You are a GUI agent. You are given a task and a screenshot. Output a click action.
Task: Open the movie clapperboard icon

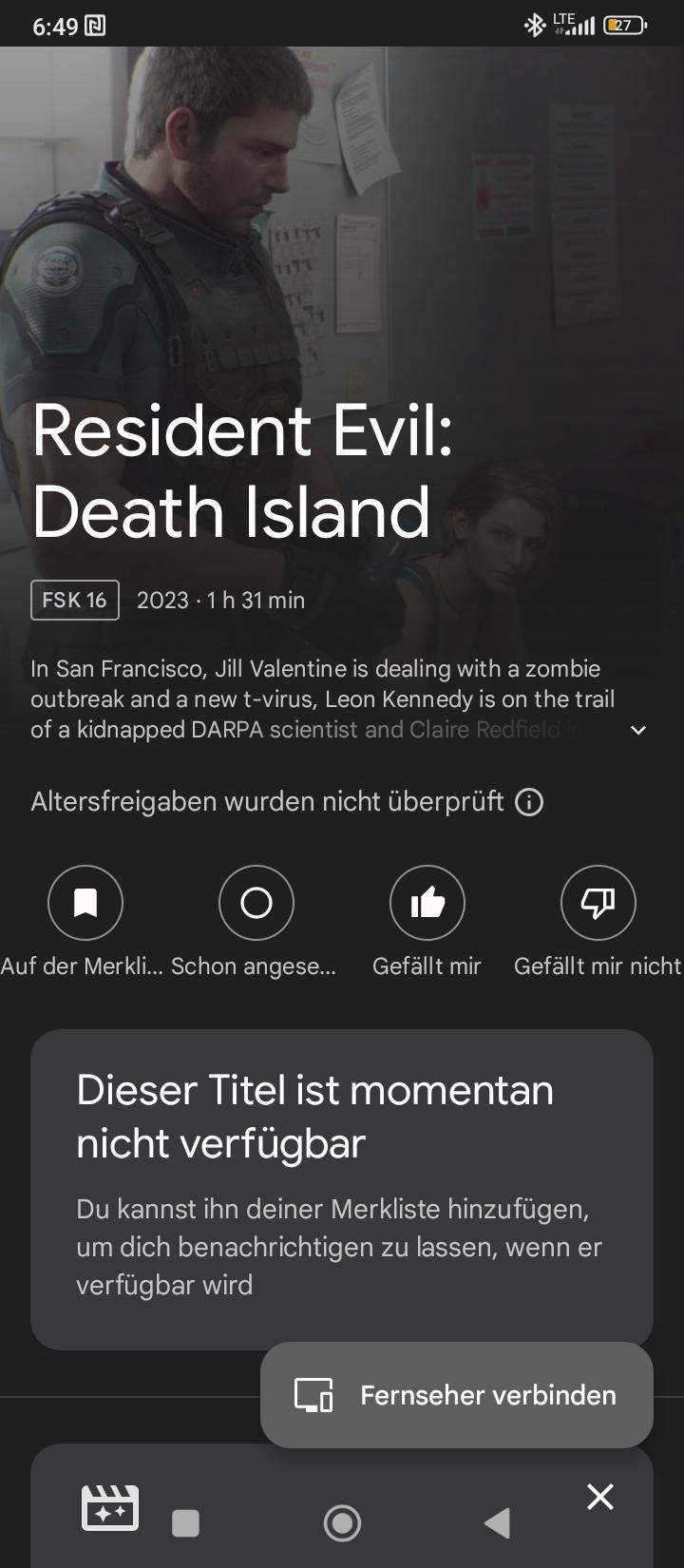(x=110, y=1508)
